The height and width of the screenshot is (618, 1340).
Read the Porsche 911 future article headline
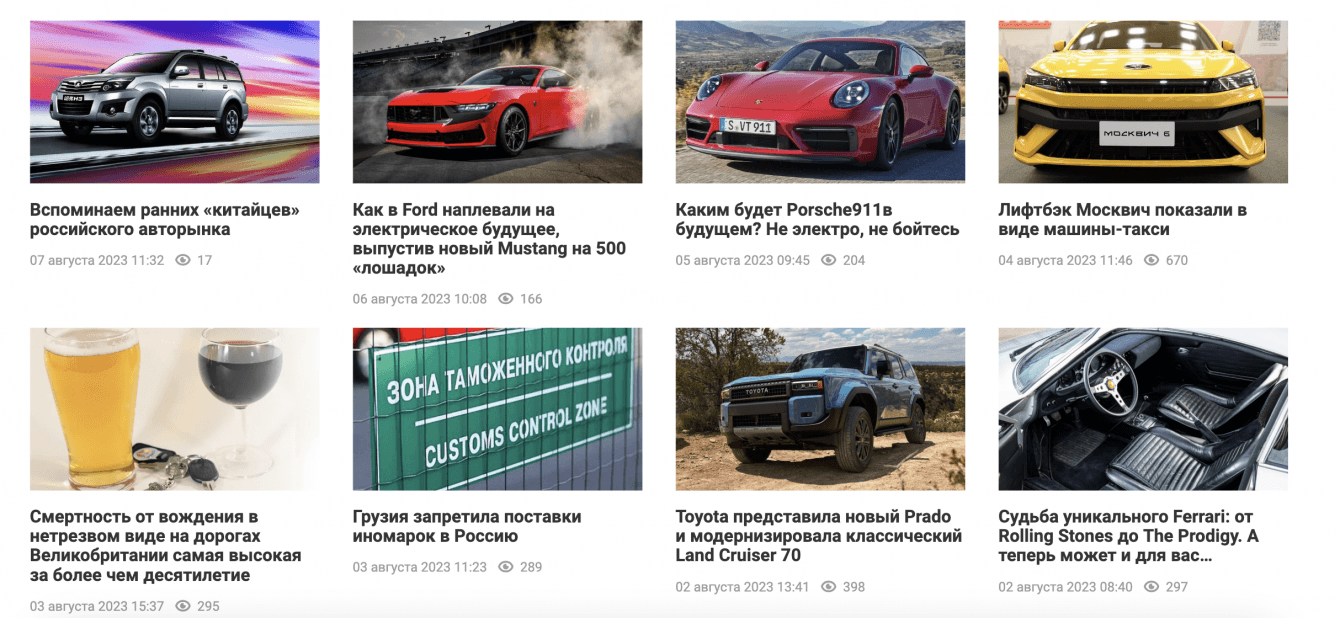(x=816, y=219)
